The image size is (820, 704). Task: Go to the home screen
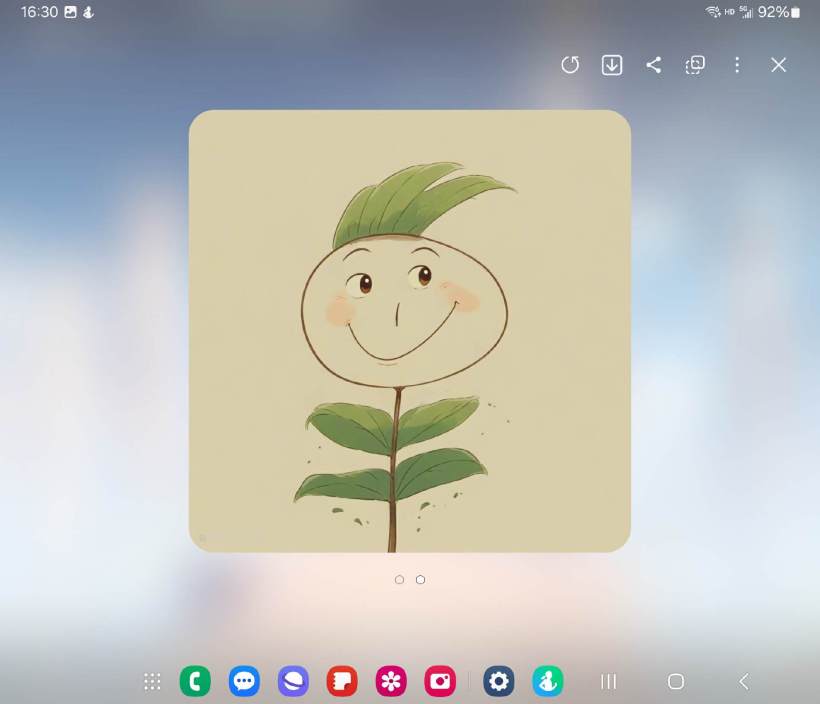pos(676,681)
